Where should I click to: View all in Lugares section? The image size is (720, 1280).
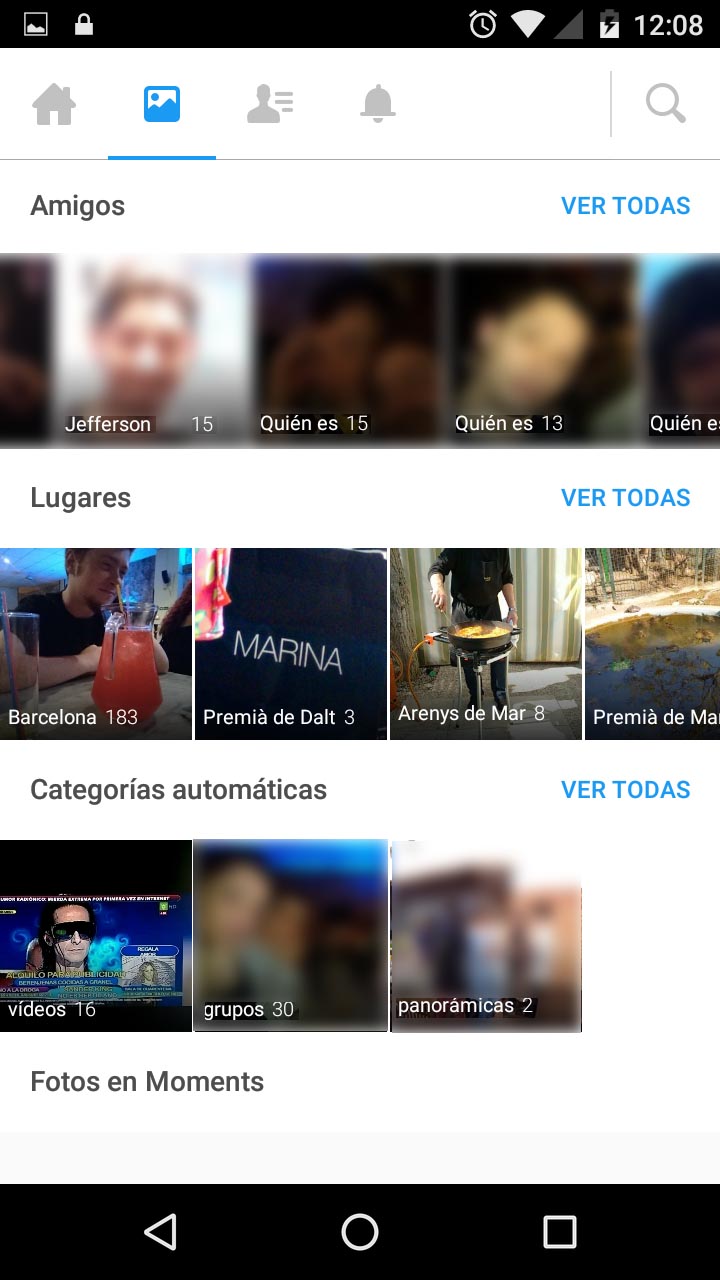[x=626, y=498]
